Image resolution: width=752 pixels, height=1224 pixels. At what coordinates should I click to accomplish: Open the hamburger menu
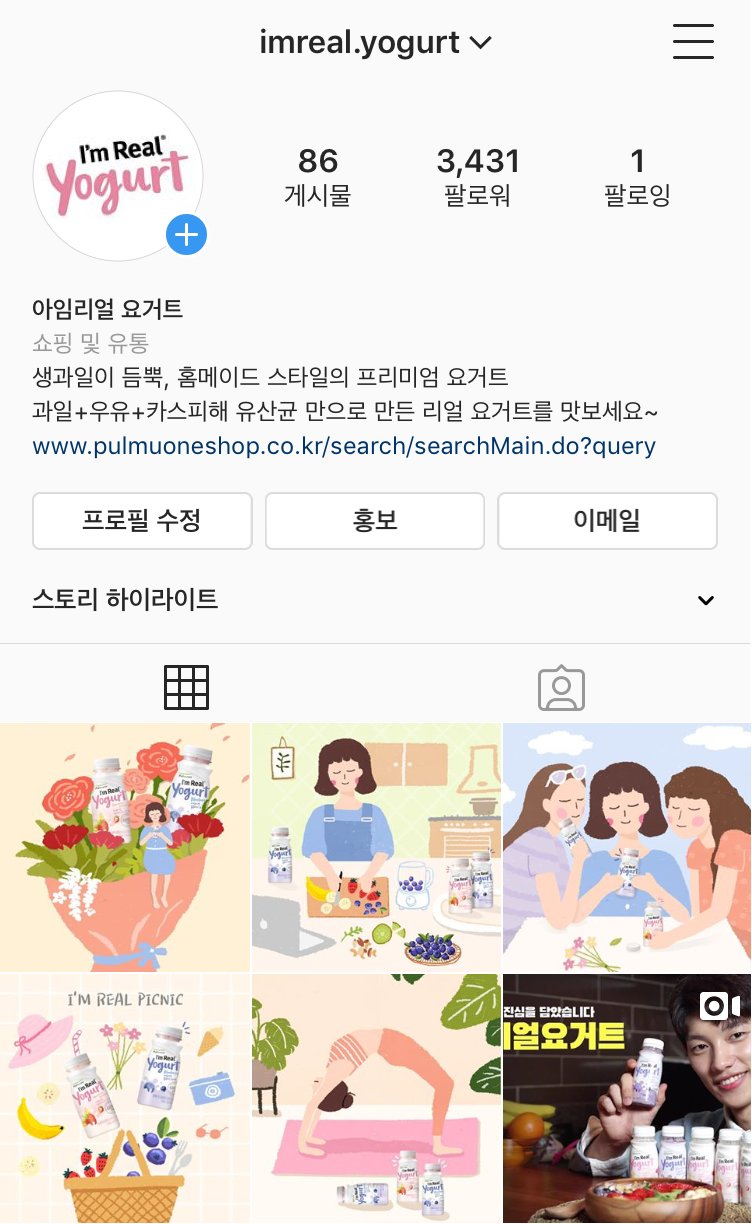[x=693, y=41]
